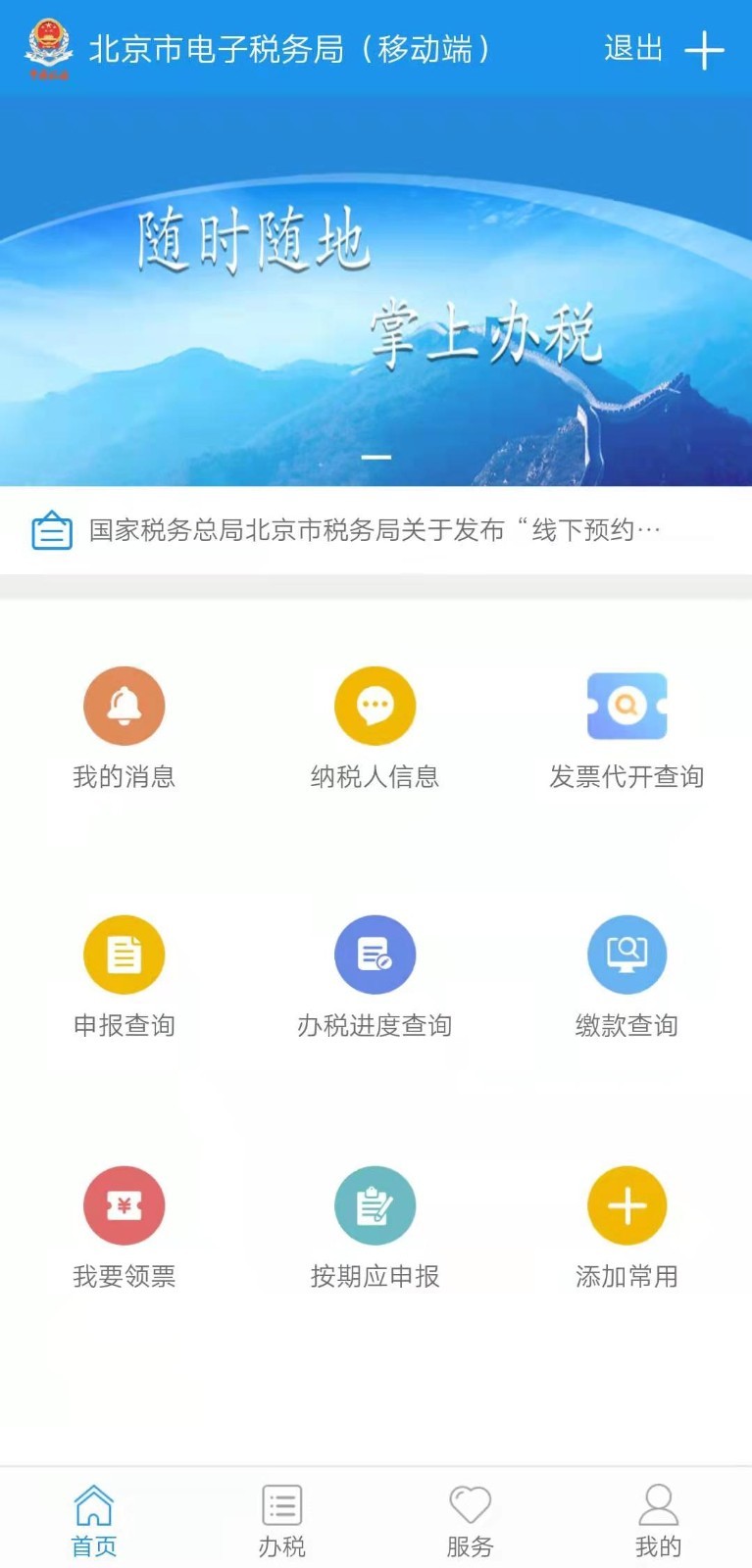Tap the 退出 logout button
This screenshot has height=1568, width=752.
coord(632,49)
